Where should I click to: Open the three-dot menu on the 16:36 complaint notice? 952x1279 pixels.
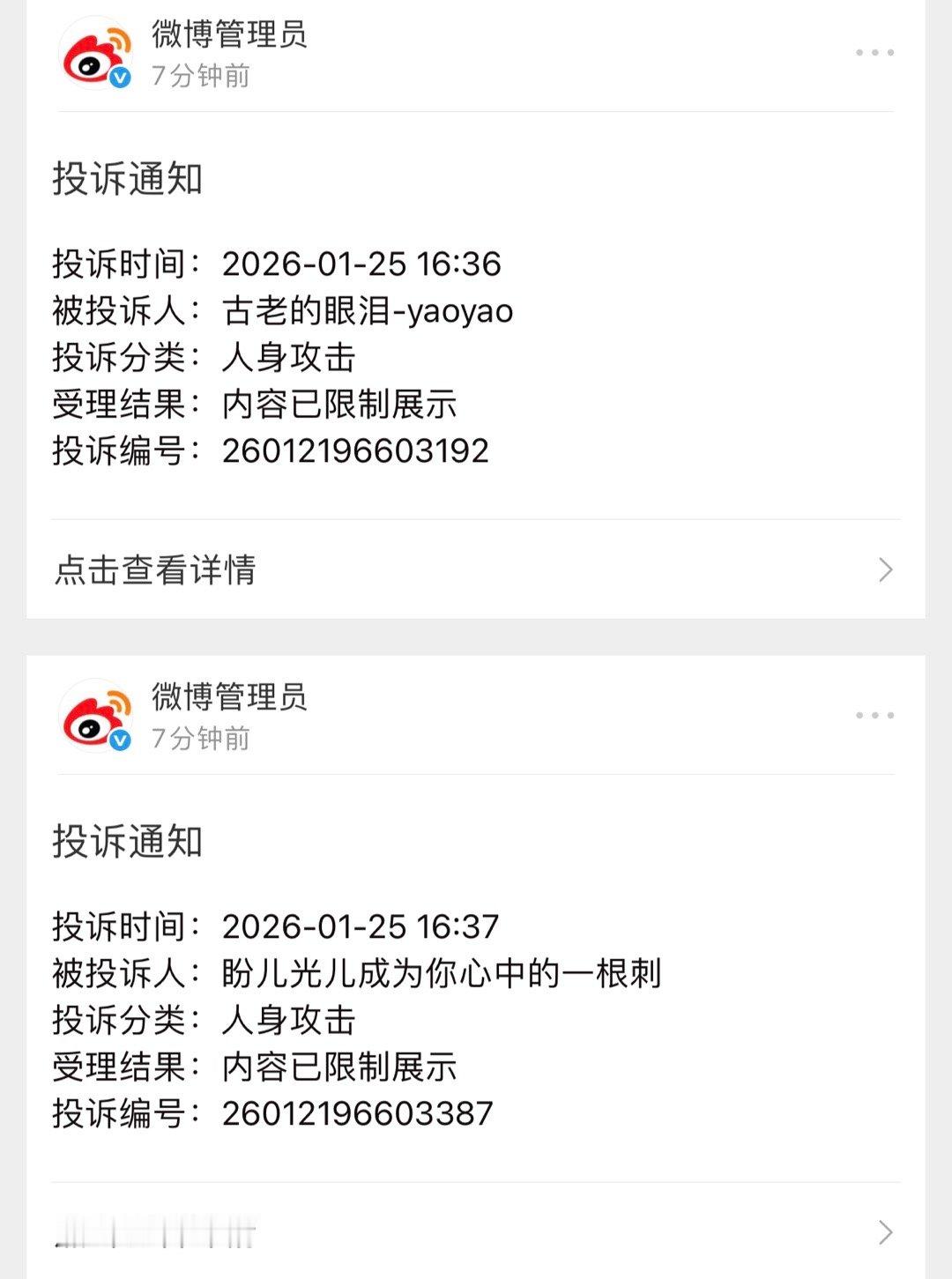tap(874, 53)
